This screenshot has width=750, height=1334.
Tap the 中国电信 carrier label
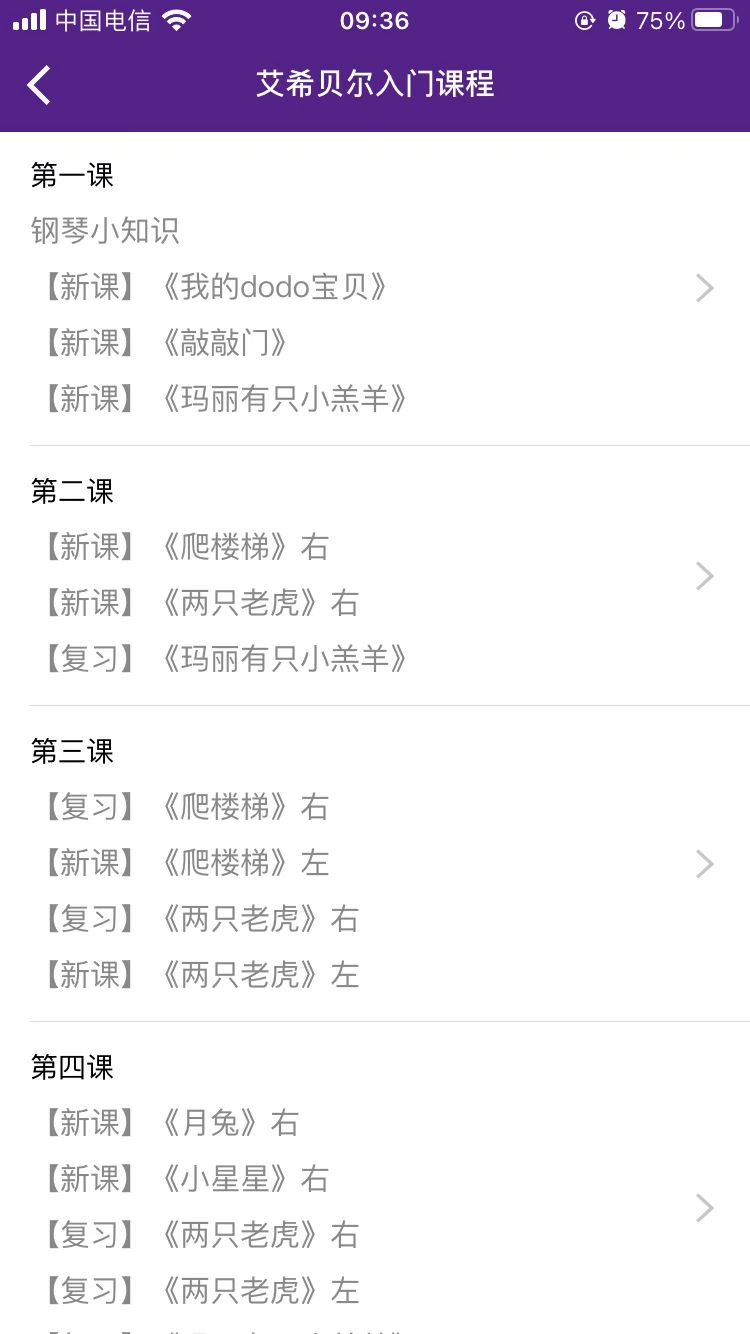[x=102, y=19]
